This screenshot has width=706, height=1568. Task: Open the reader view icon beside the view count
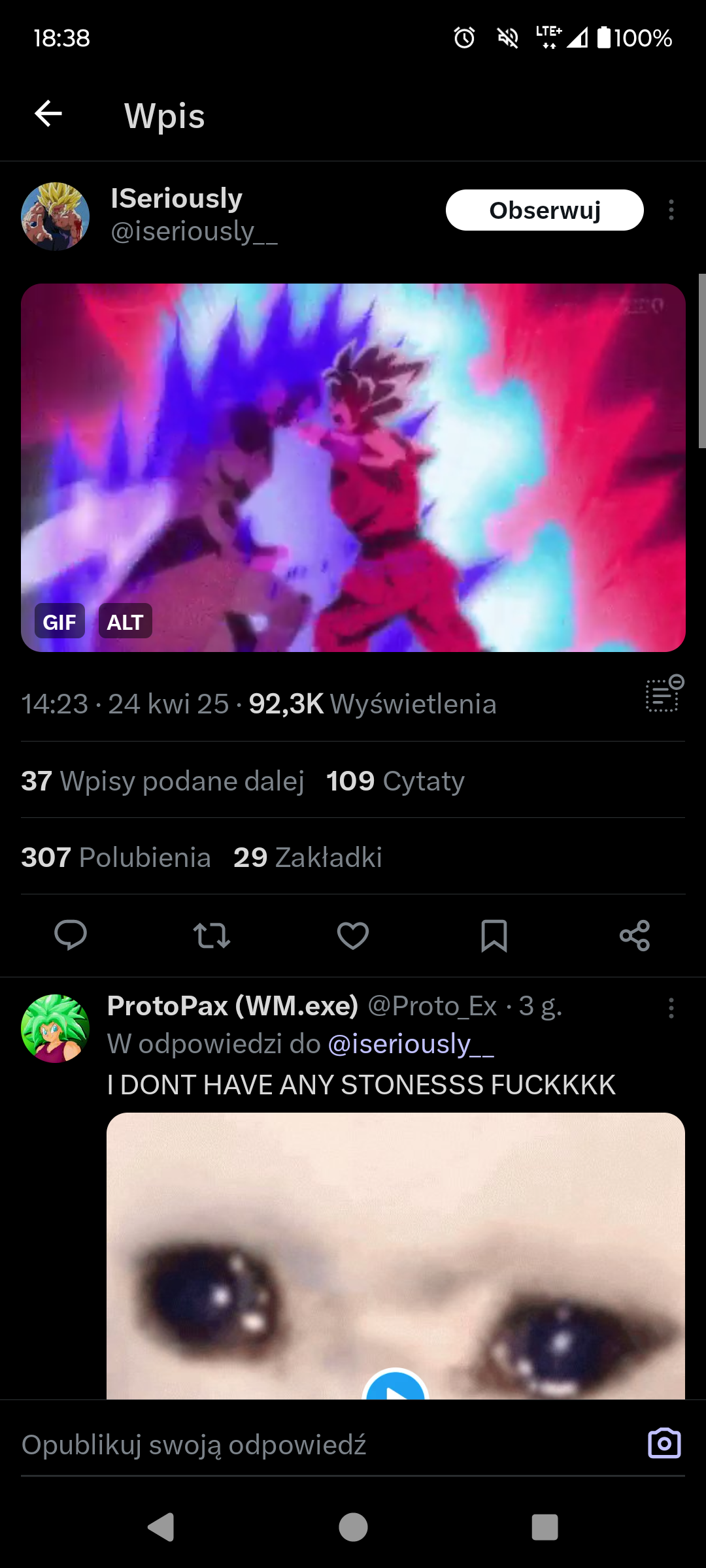(x=664, y=694)
